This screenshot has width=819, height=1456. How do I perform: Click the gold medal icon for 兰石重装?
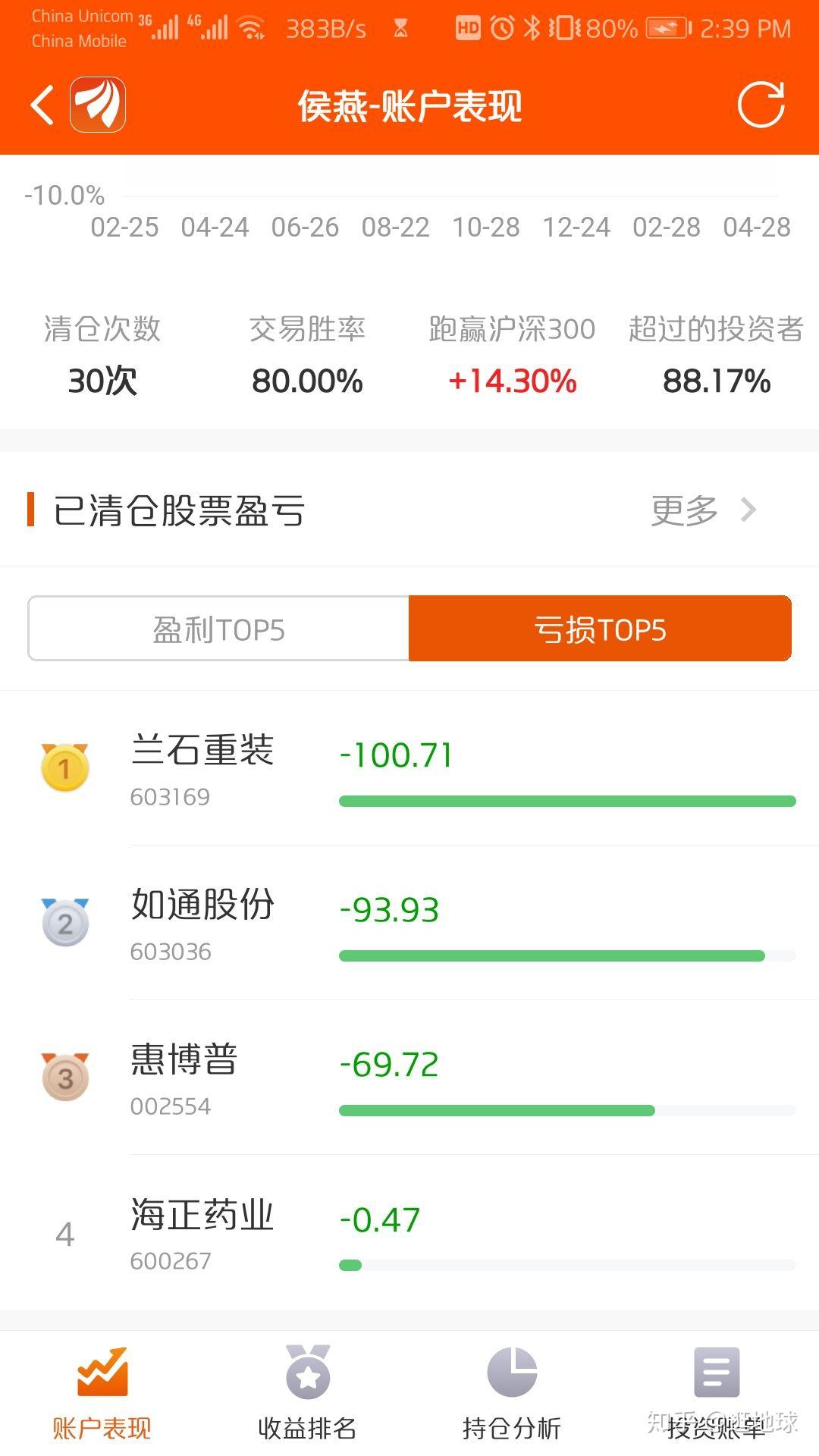pos(65,768)
